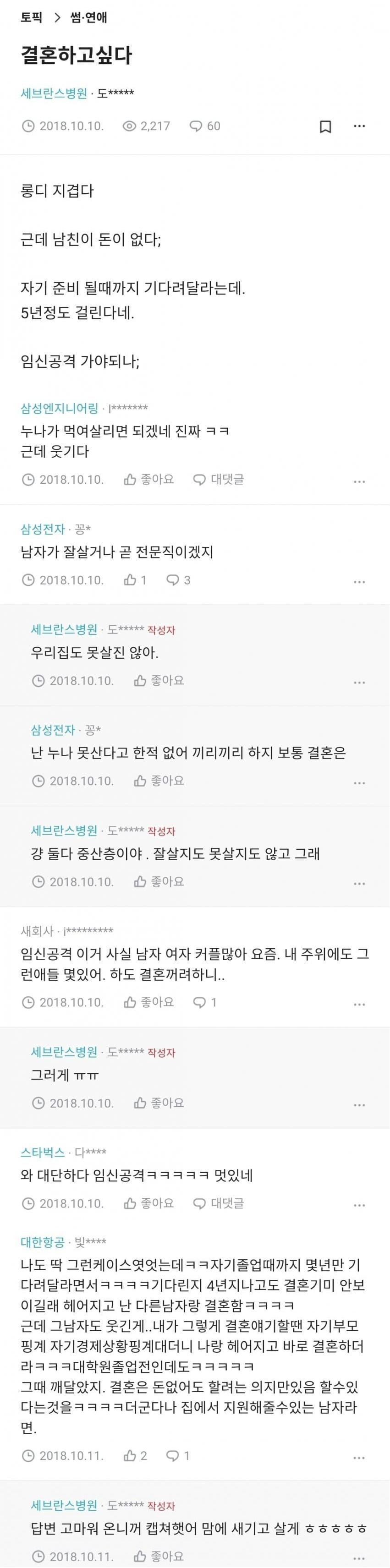
Task: Like the 새회사 comment about 임신공격
Action: (x=148, y=1002)
